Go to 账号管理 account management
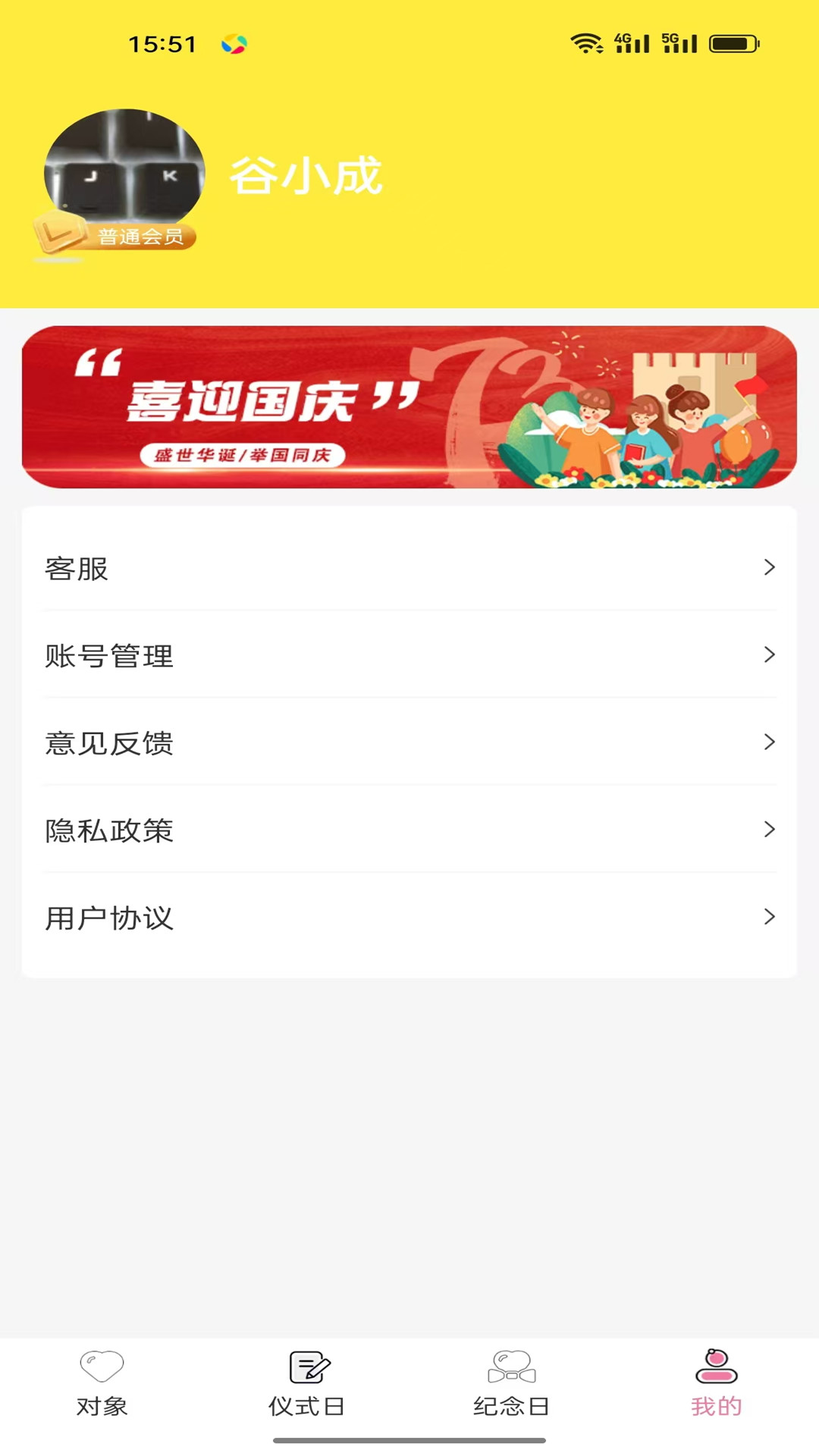 pyautogui.click(x=409, y=655)
